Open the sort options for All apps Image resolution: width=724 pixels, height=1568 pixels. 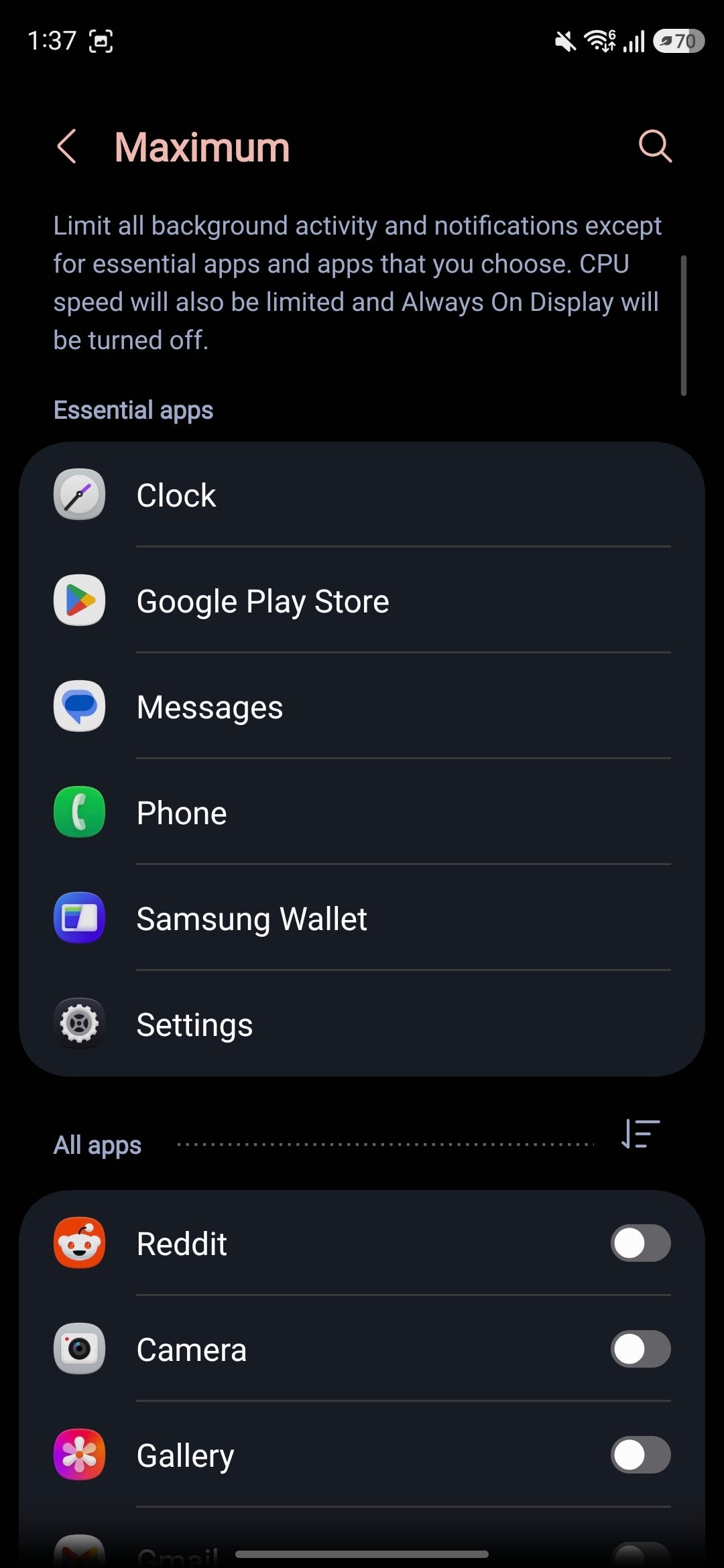point(640,1134)
